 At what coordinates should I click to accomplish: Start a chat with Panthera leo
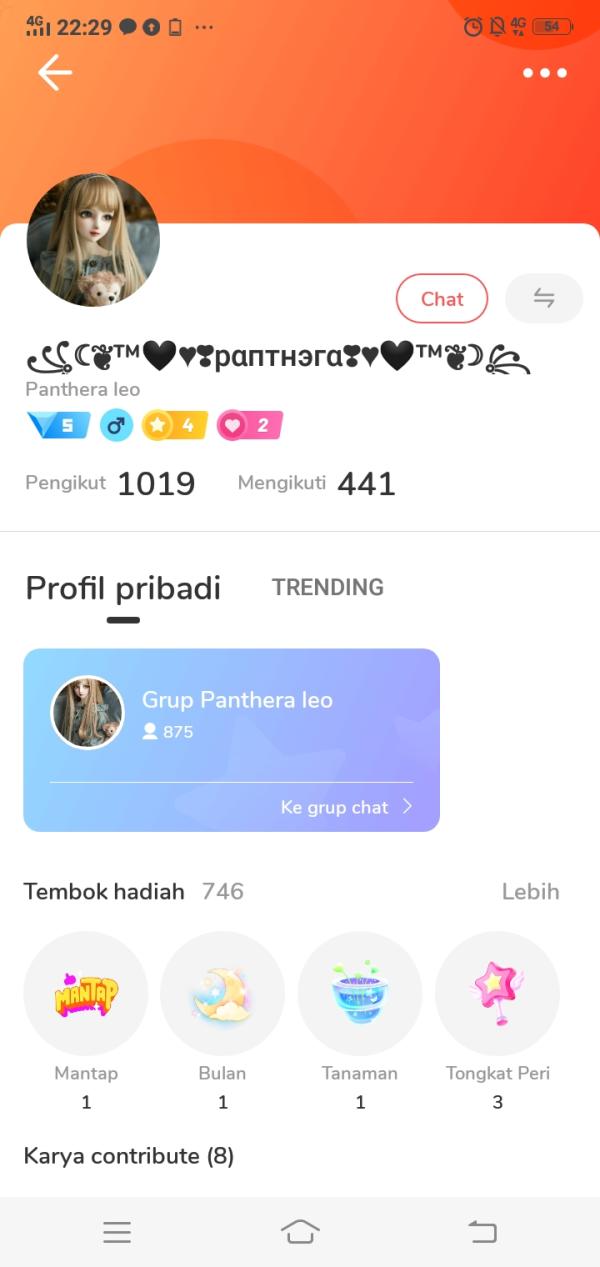point(442,299)
